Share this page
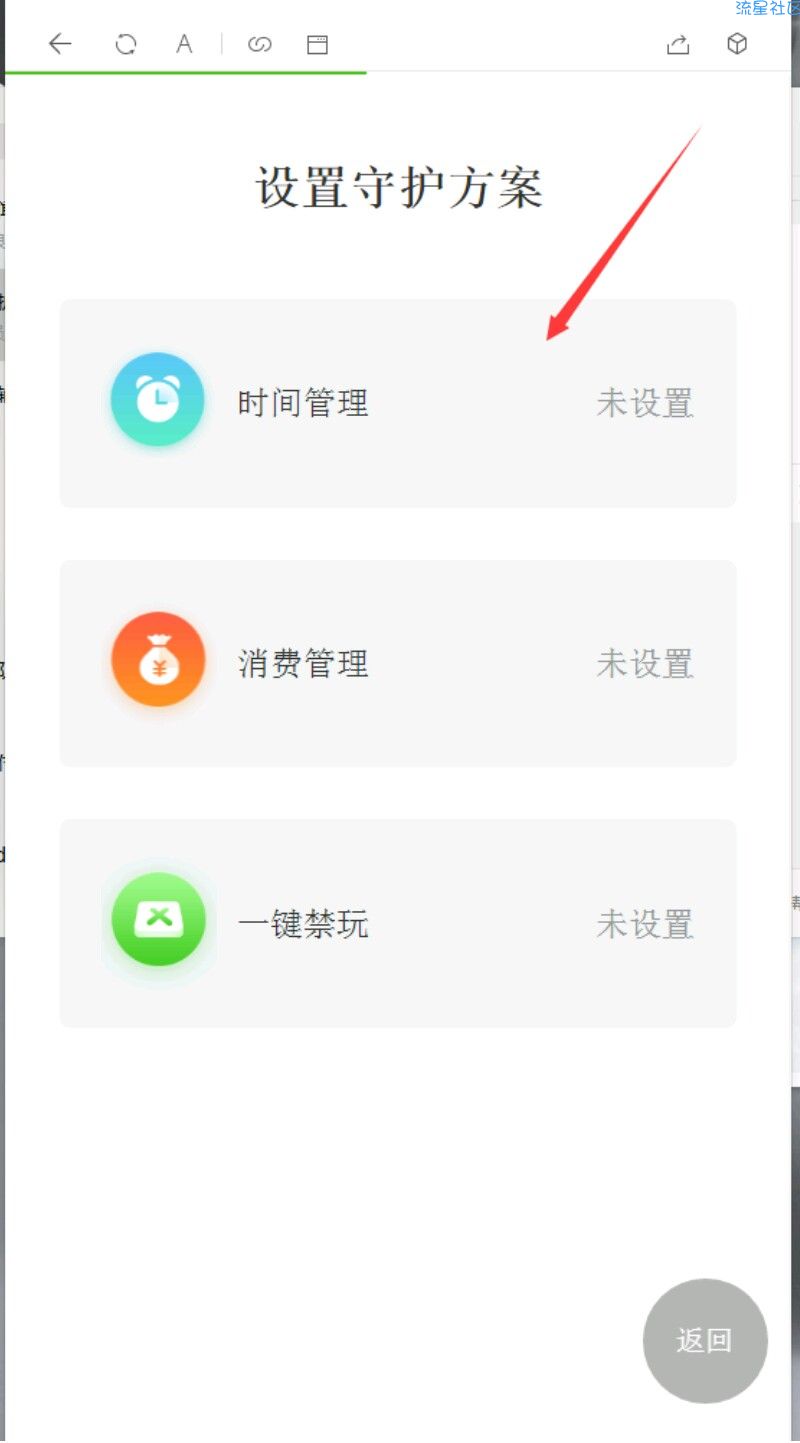Image resolution: width=800 pixels, height=1443 pixels. click(x=678, y=44)
